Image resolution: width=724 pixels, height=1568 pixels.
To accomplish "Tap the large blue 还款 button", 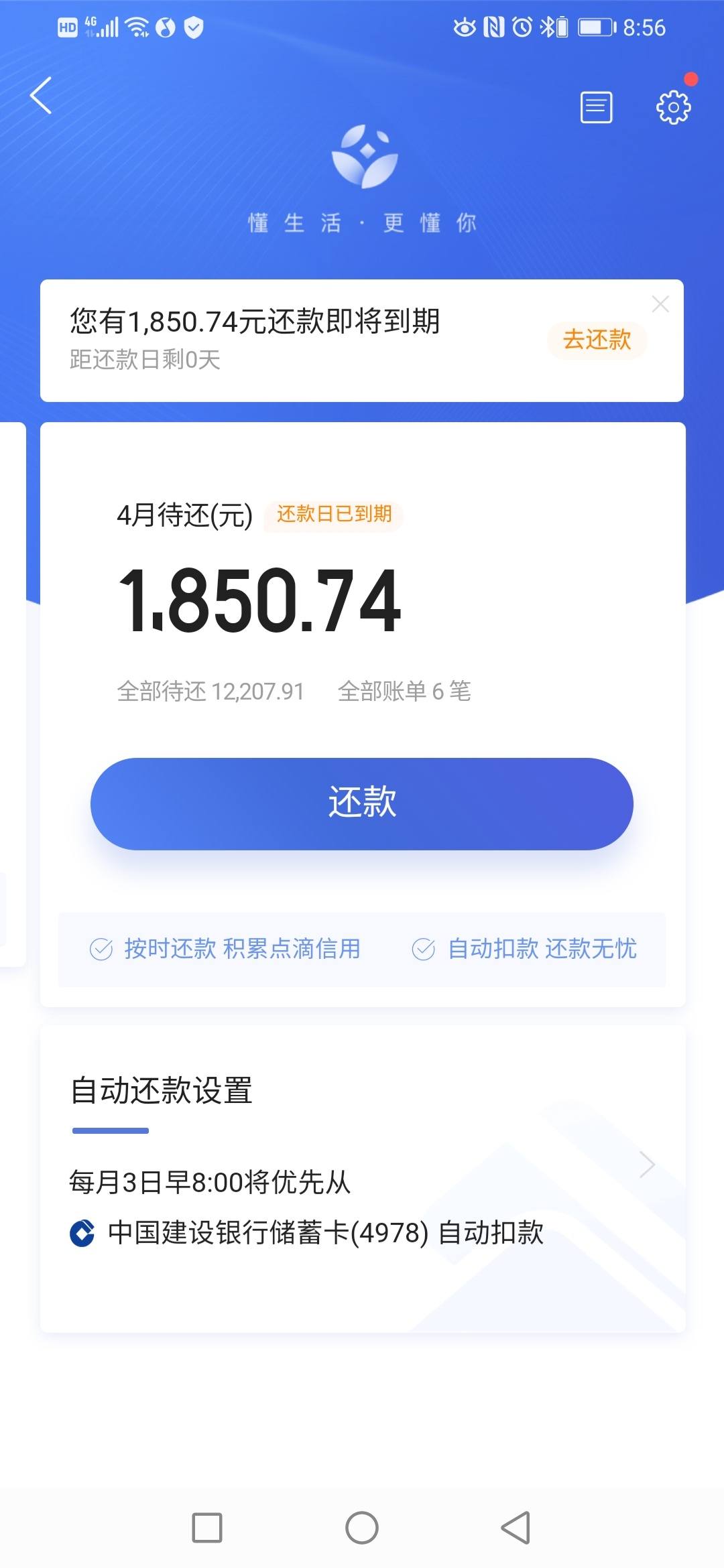I will [x=362, y=803].
